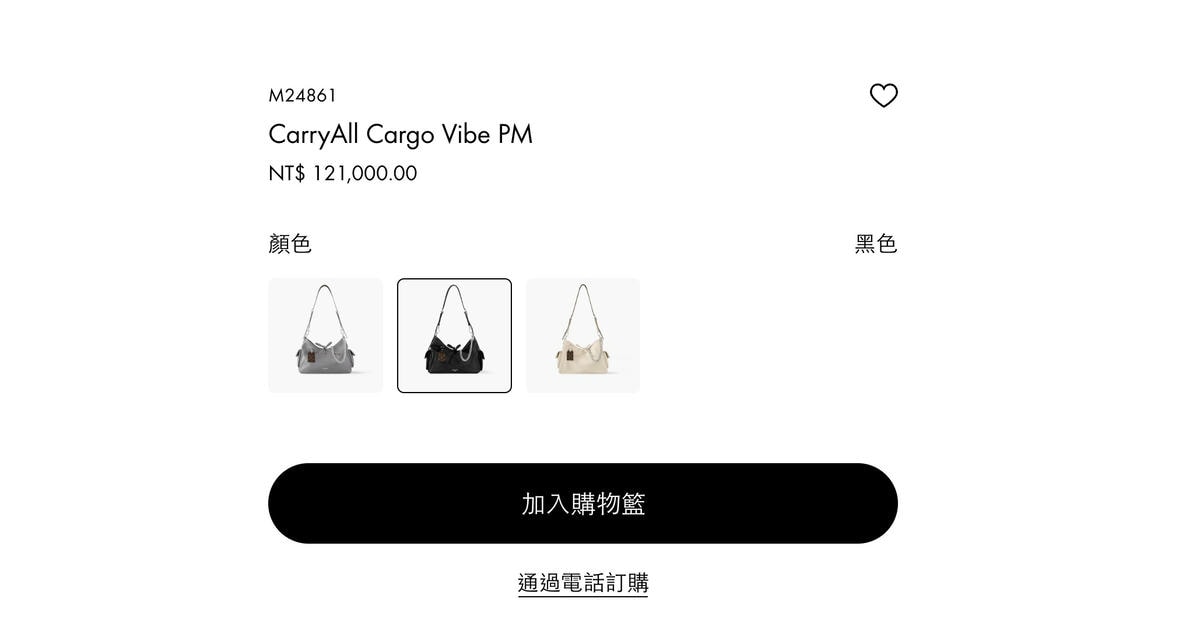
Task: Select the grey bag color option
Action: [x=325, y=336]
